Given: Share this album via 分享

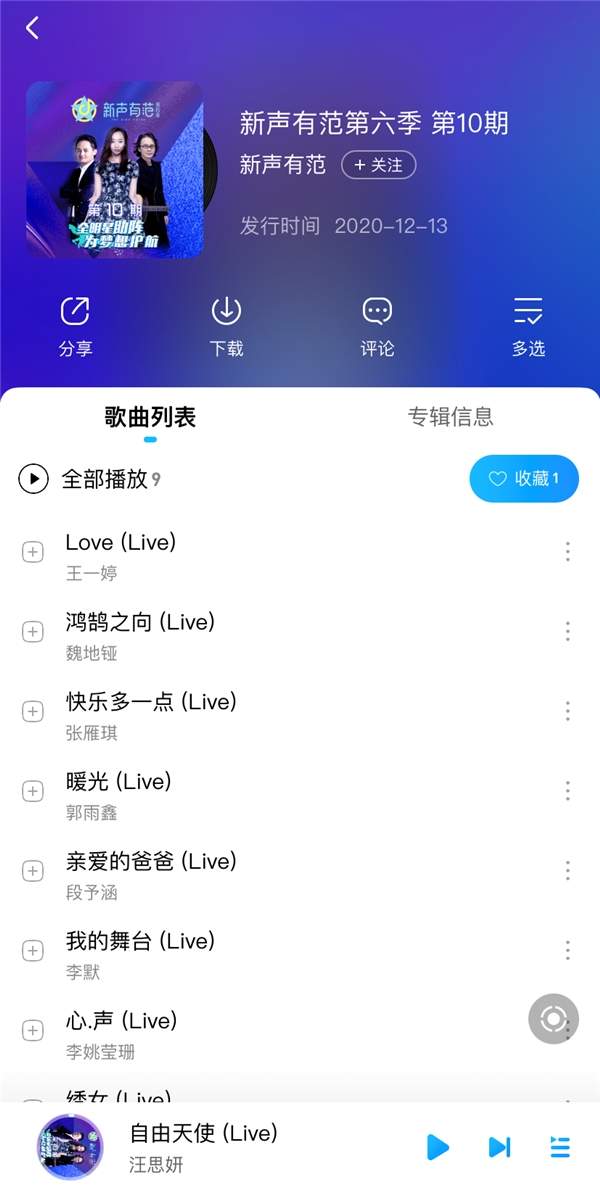Looking at the screenshot, I should pos(76,326).
